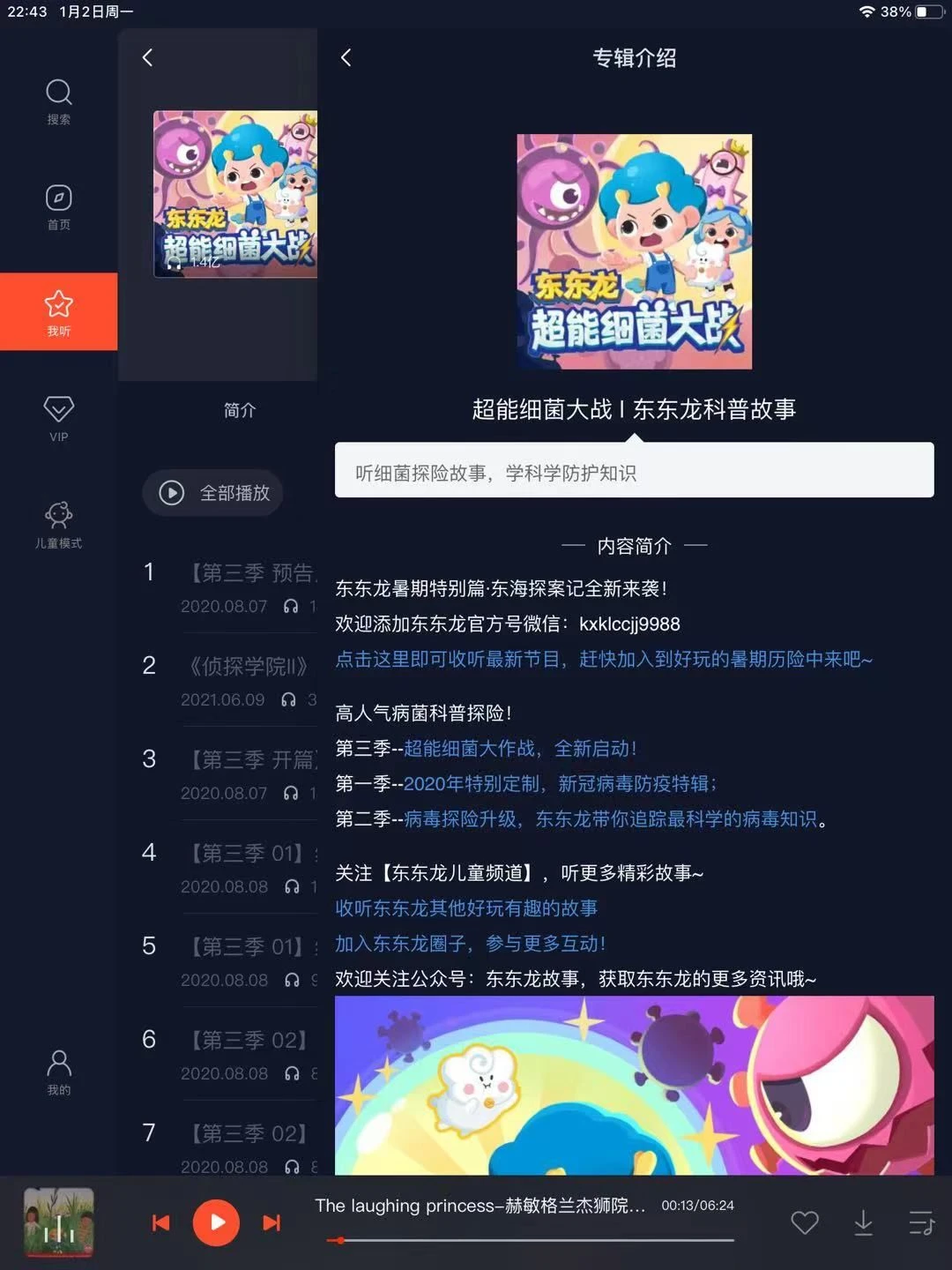The height and width of the screenshot is (1270, 952).
Task: Open link 超能细菌大作战，全新启动
Action: (x=520, y=749)
